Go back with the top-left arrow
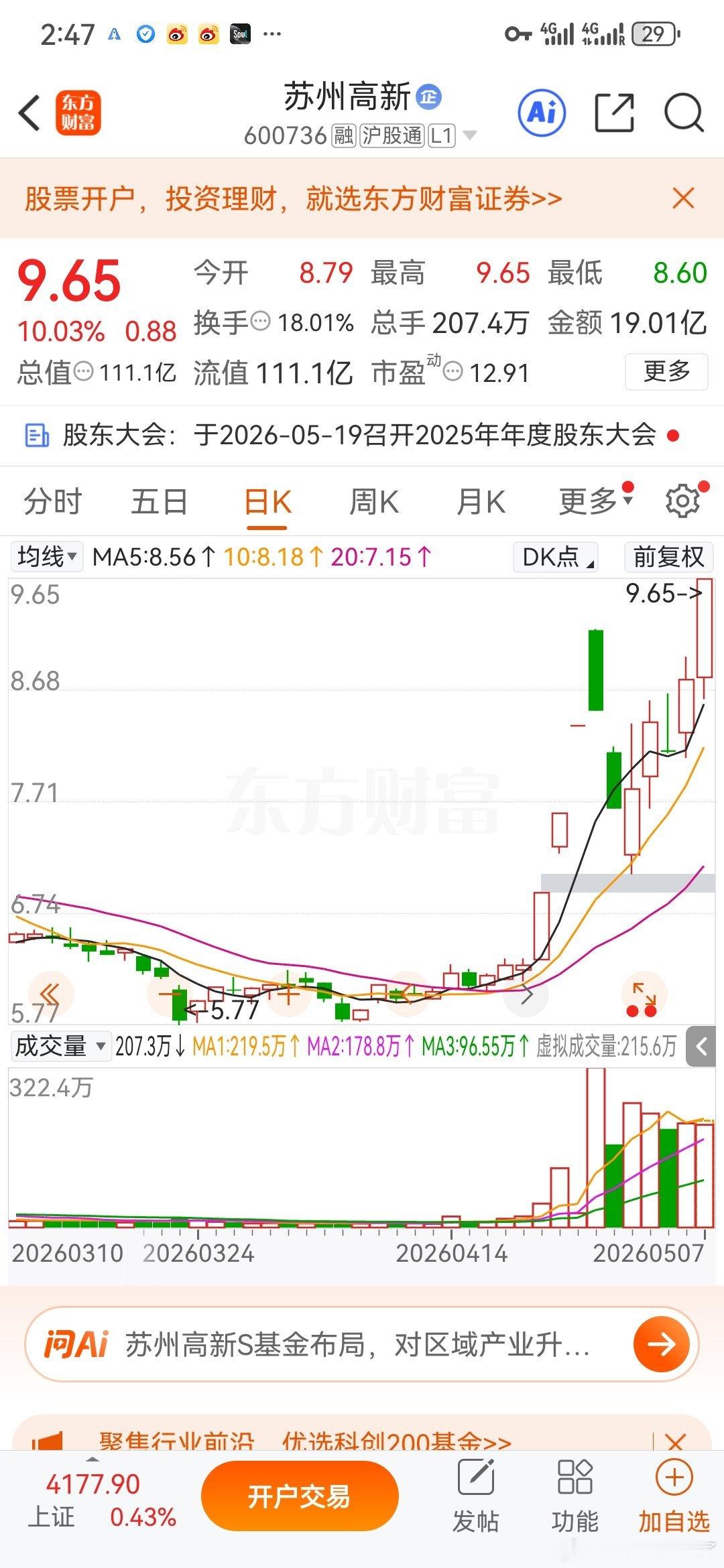 click(x=29, y=113)
